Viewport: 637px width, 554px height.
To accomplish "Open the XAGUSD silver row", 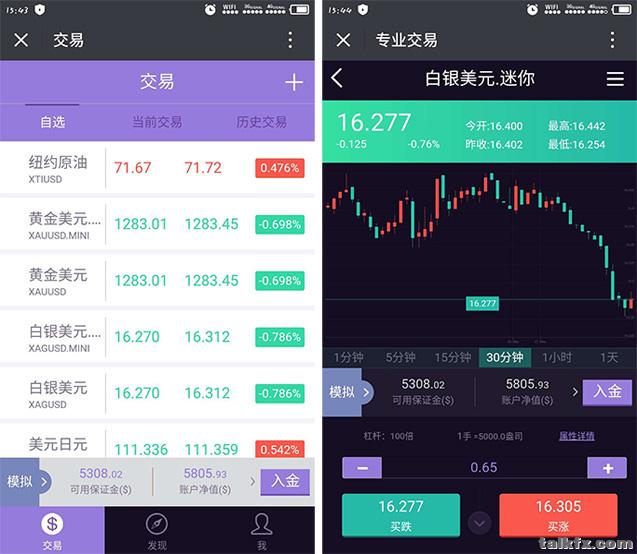I will (x=157, y=393).
